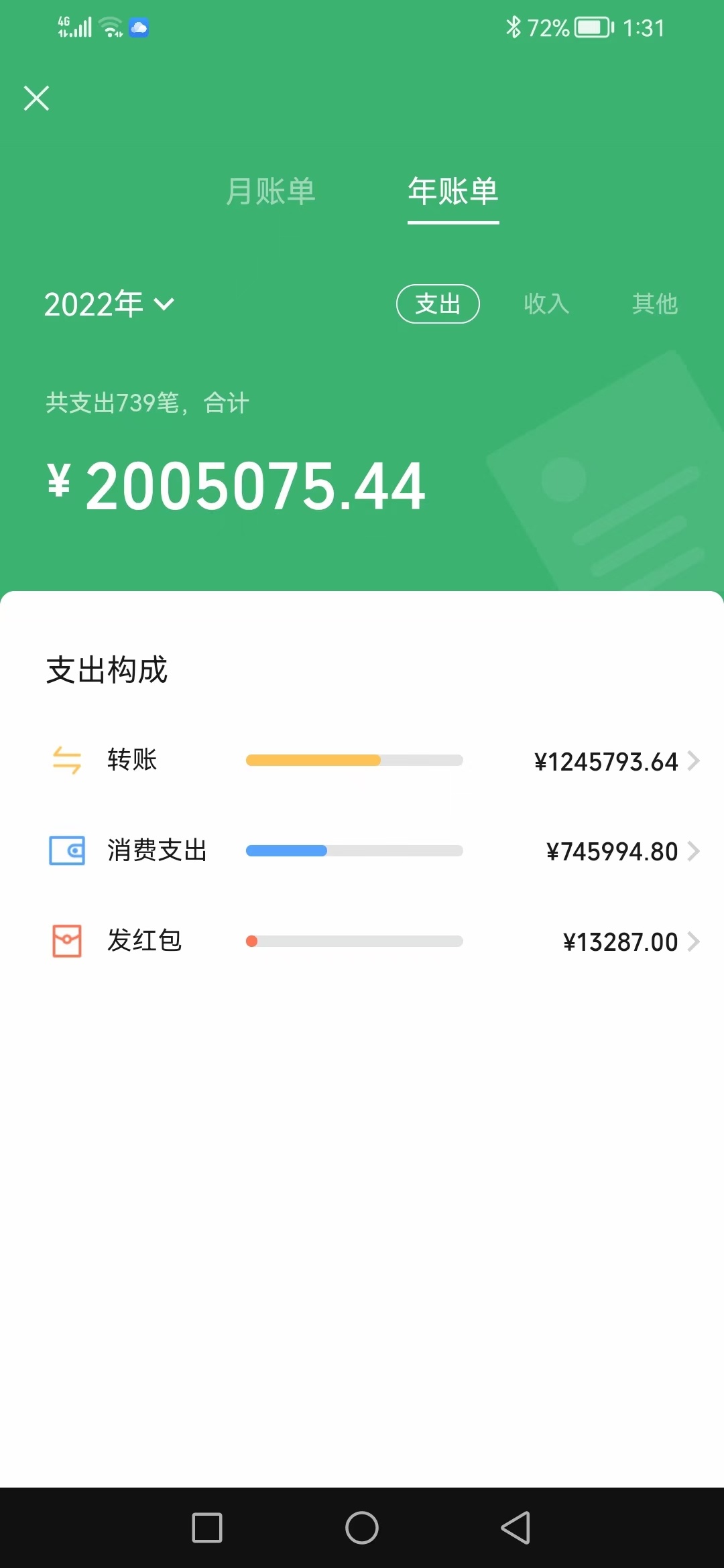Show the 其他 category
This screenshot has width=724, height=1568.
click(655, 304)
